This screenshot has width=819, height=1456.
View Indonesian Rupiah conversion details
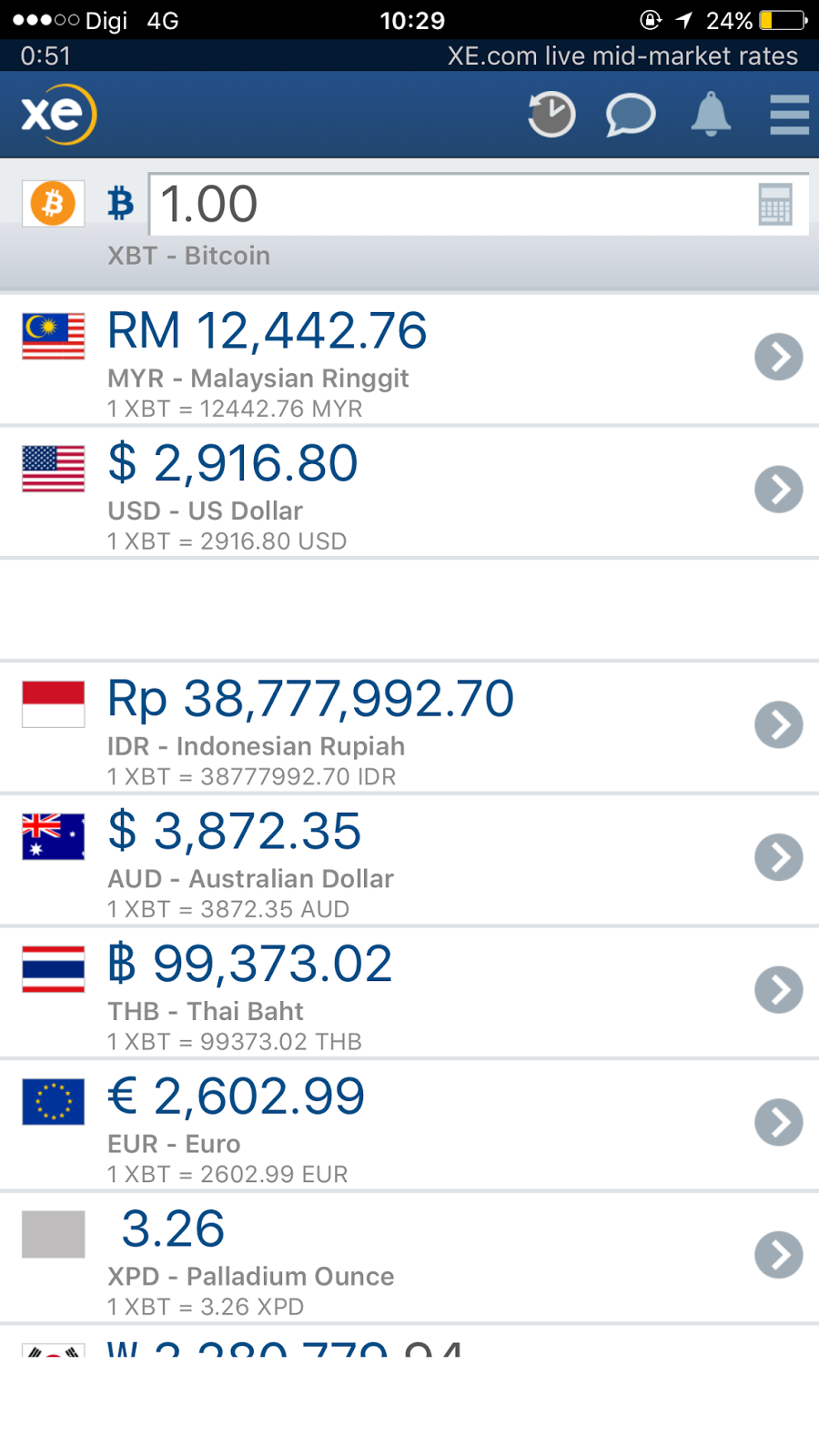coord(409,727)
